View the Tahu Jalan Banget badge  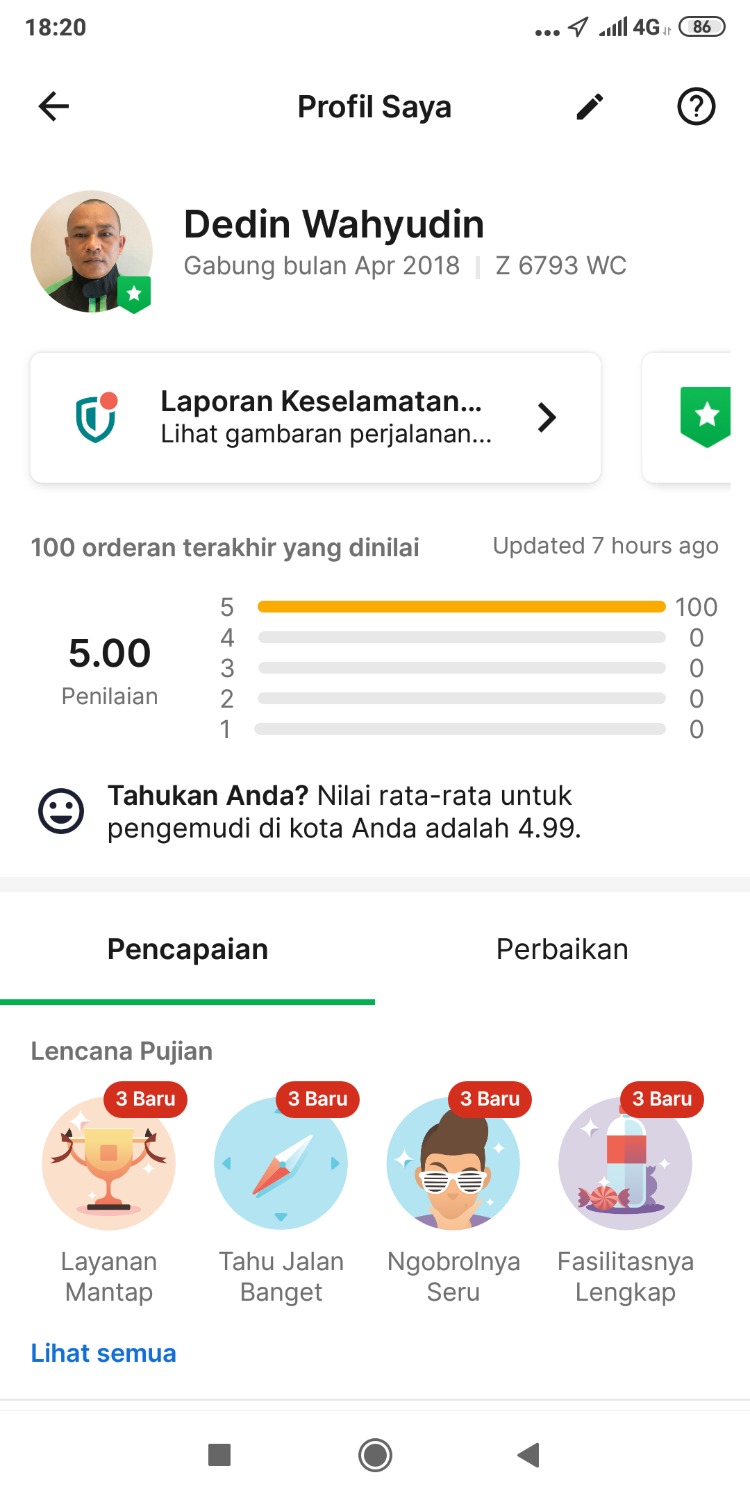pos(281,1165)
